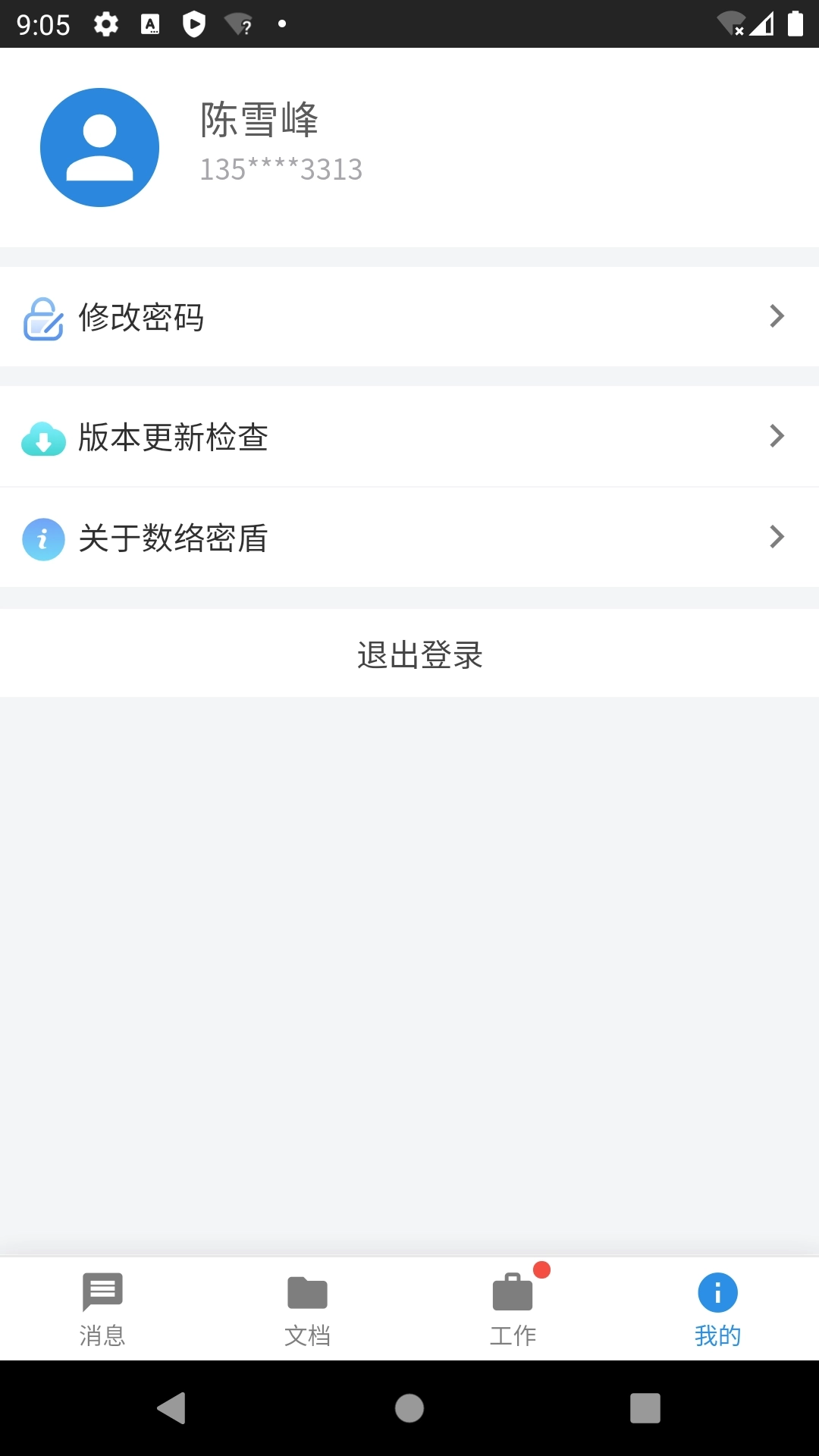The height and width of the screenshot is (1456, 819).
Task: Tap the shield icon in the status bar
Action: point(193,24)
